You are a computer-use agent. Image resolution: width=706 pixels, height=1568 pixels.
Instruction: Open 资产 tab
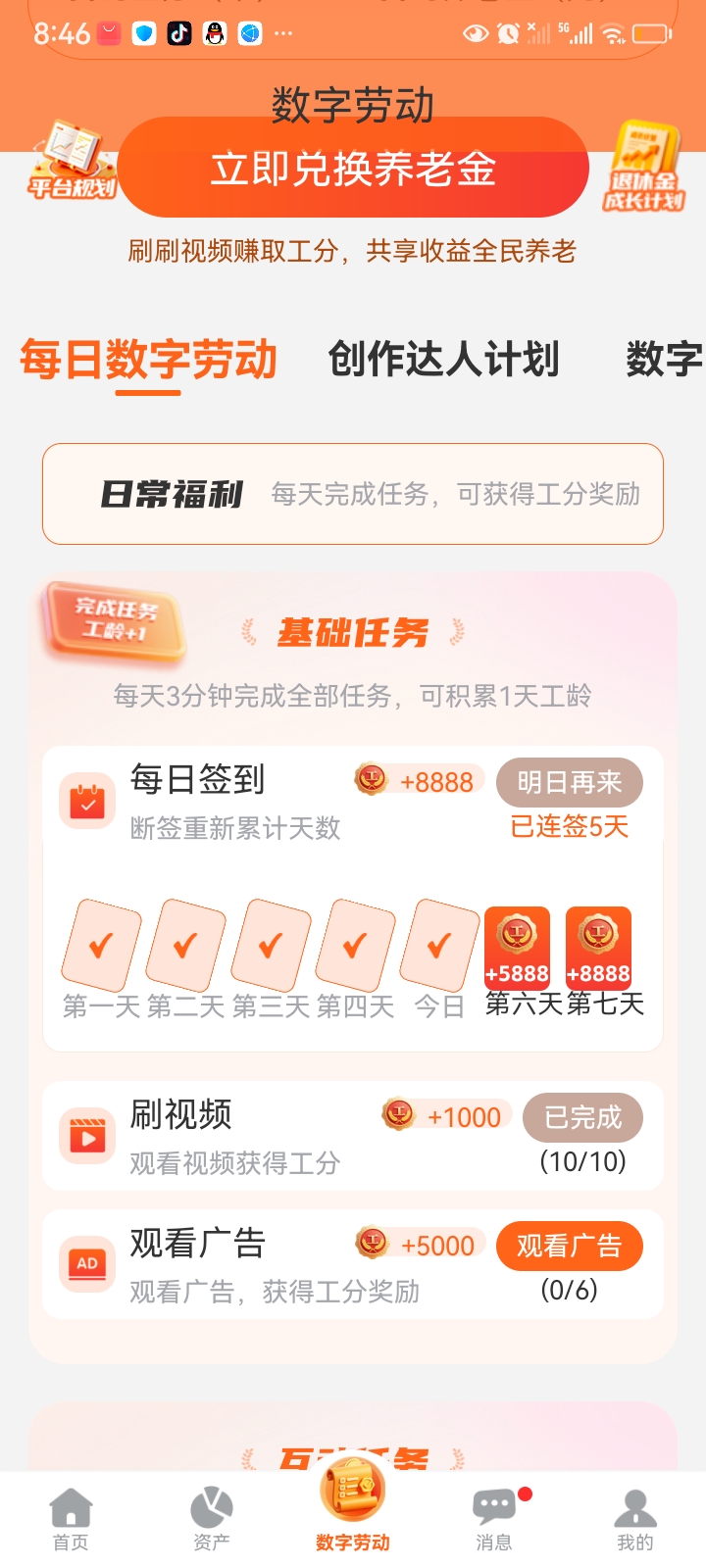pyautogui.click(x=212, y=1519)
